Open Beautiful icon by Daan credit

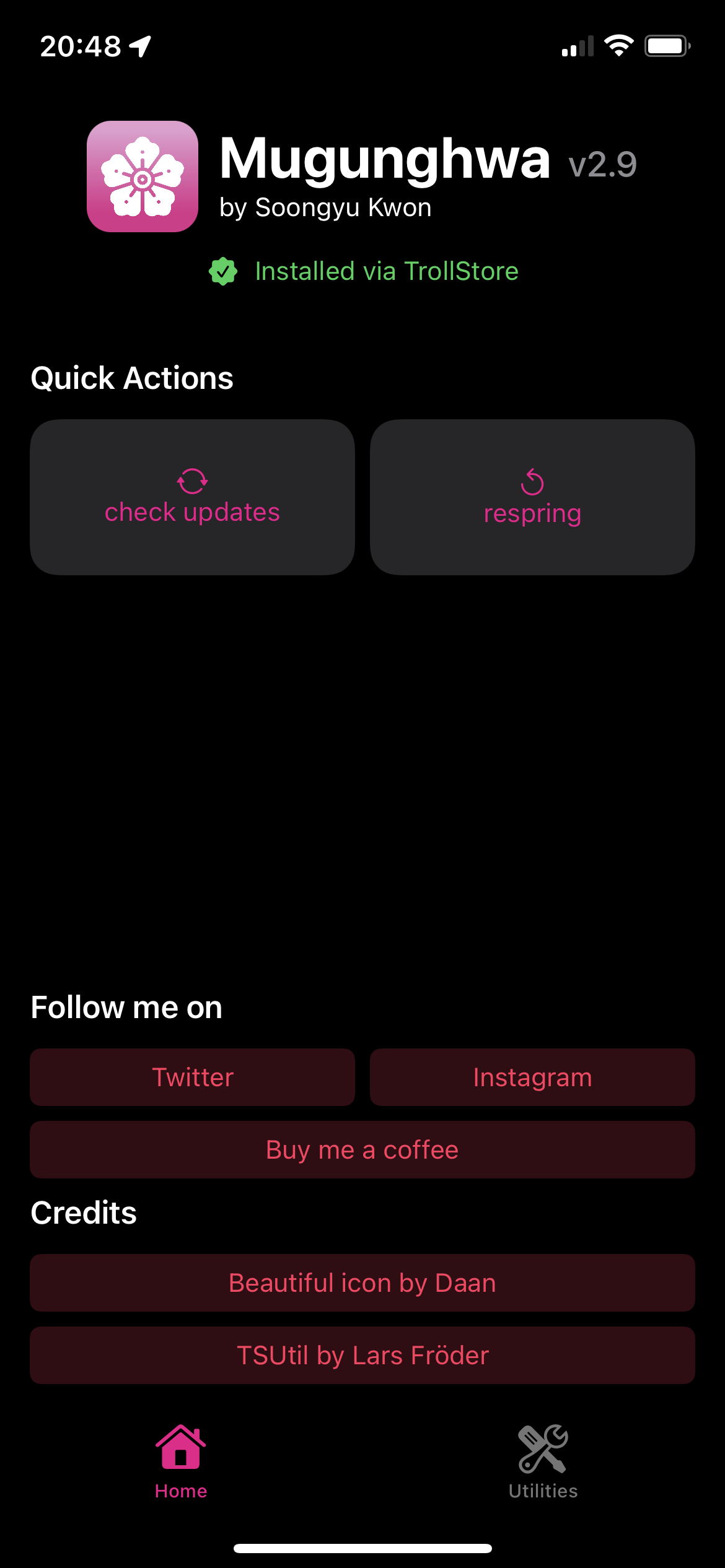362,1283
